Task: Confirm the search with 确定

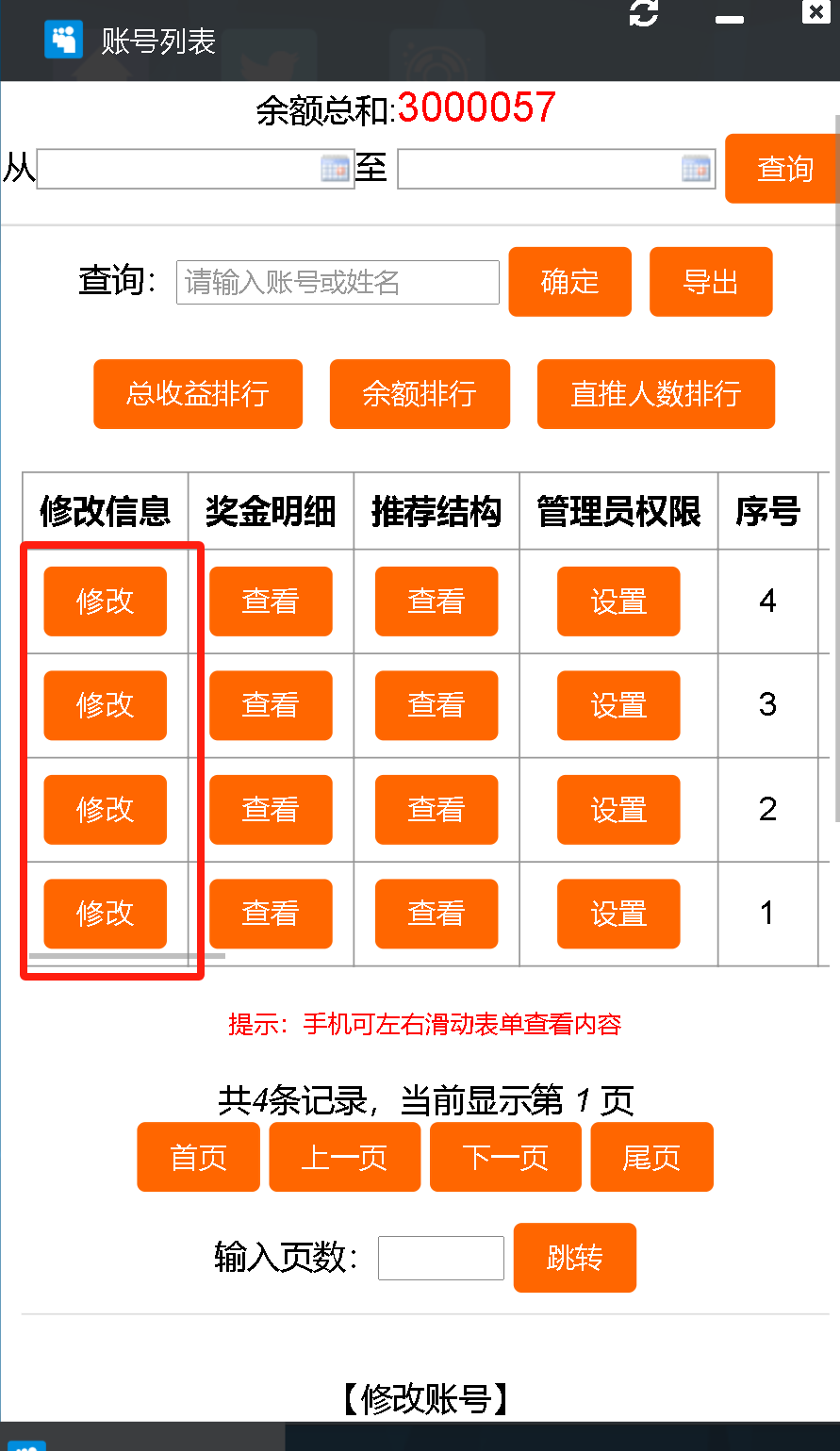Action: [x=569, y=282]
